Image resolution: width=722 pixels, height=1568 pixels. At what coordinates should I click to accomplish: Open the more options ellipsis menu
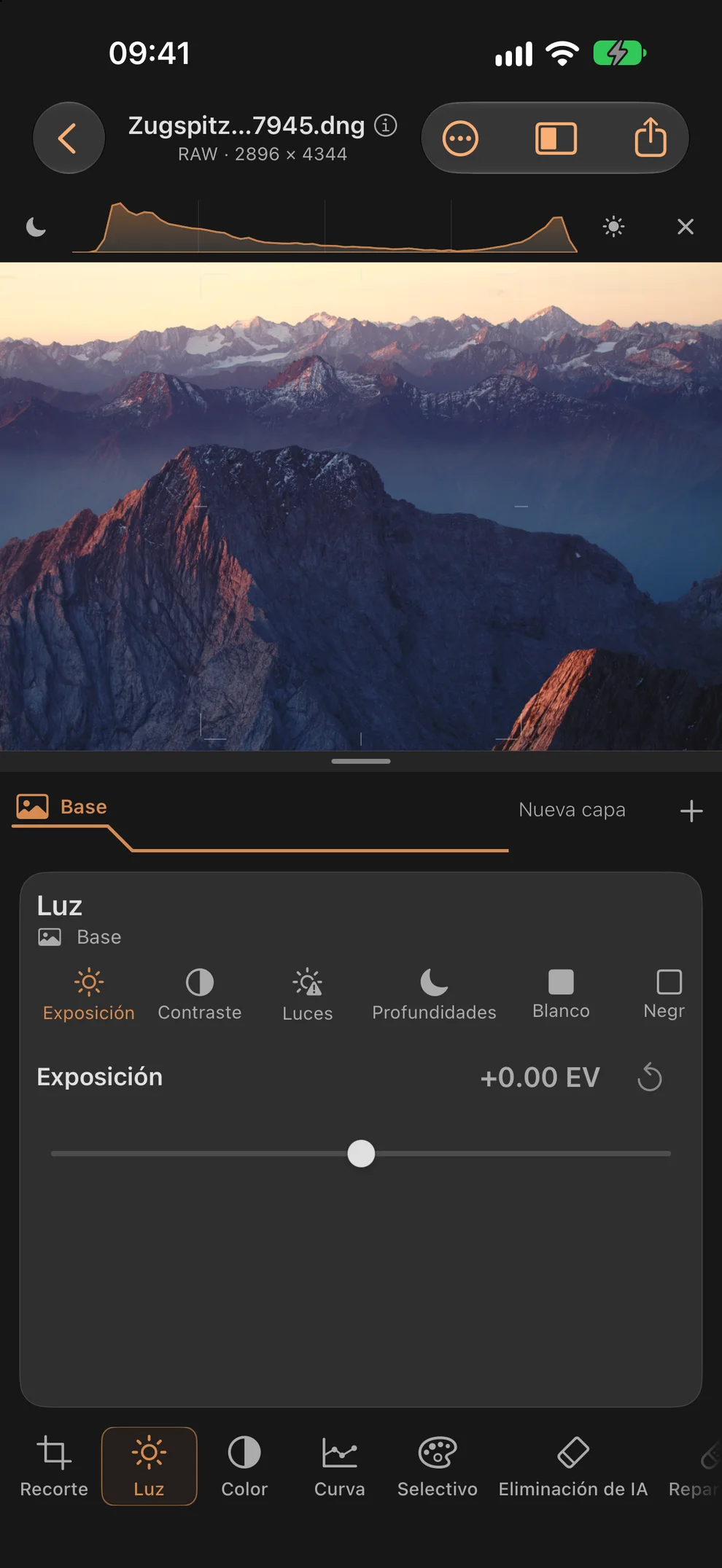point(460,139)
